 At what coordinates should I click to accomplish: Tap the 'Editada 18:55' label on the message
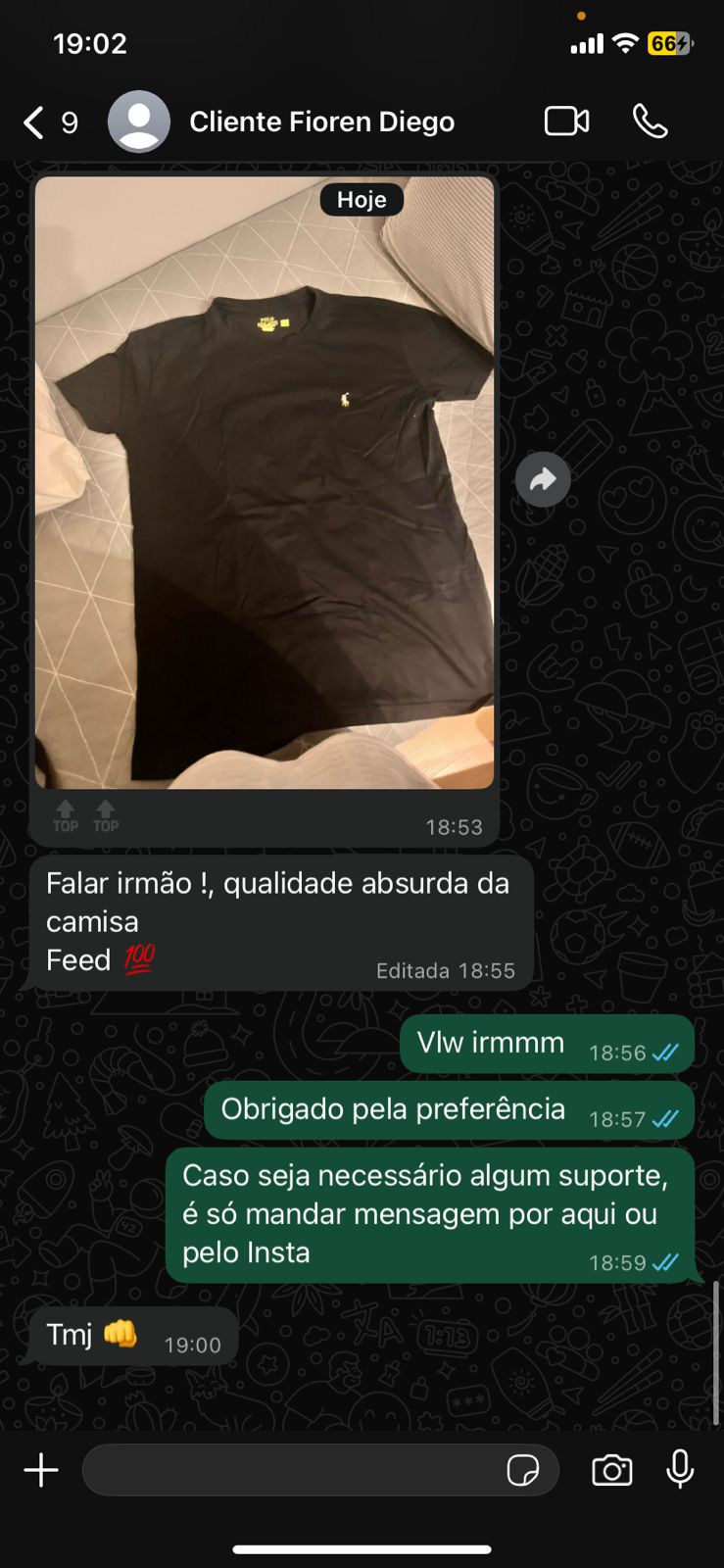click(x=445, y=970)
